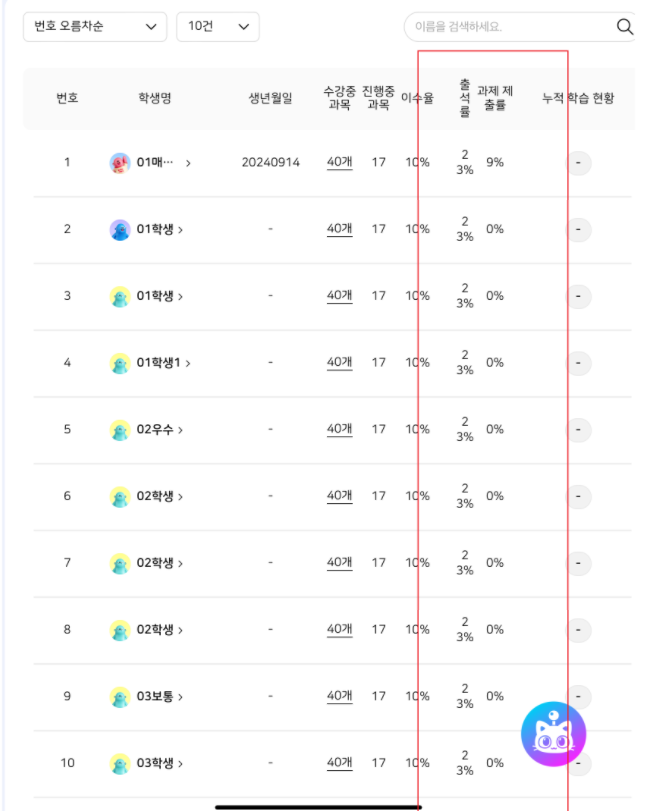
Task: Open the 번호 오름차순 sort dropdown
Action: pyautogui.click(x=95, y=26)
